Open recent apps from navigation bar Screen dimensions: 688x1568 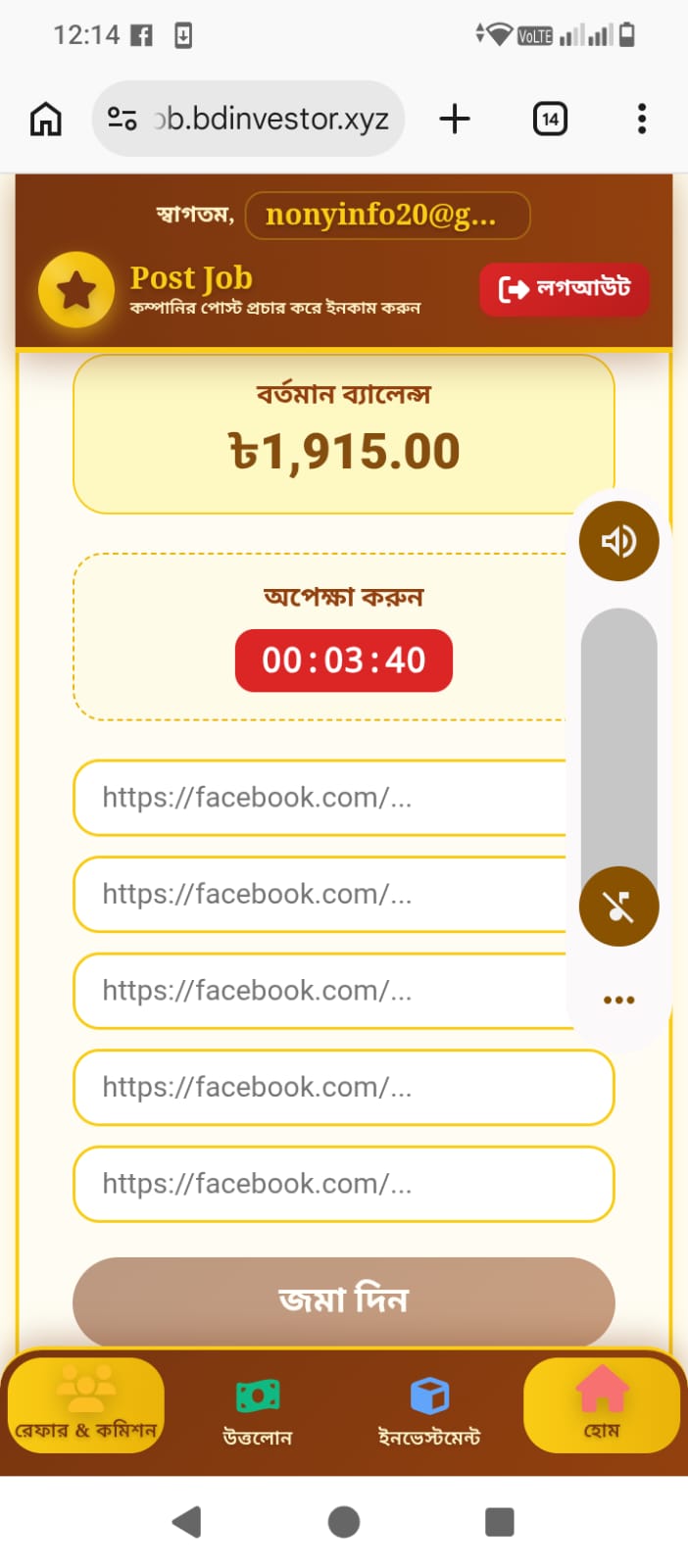tap(500, 1522)
